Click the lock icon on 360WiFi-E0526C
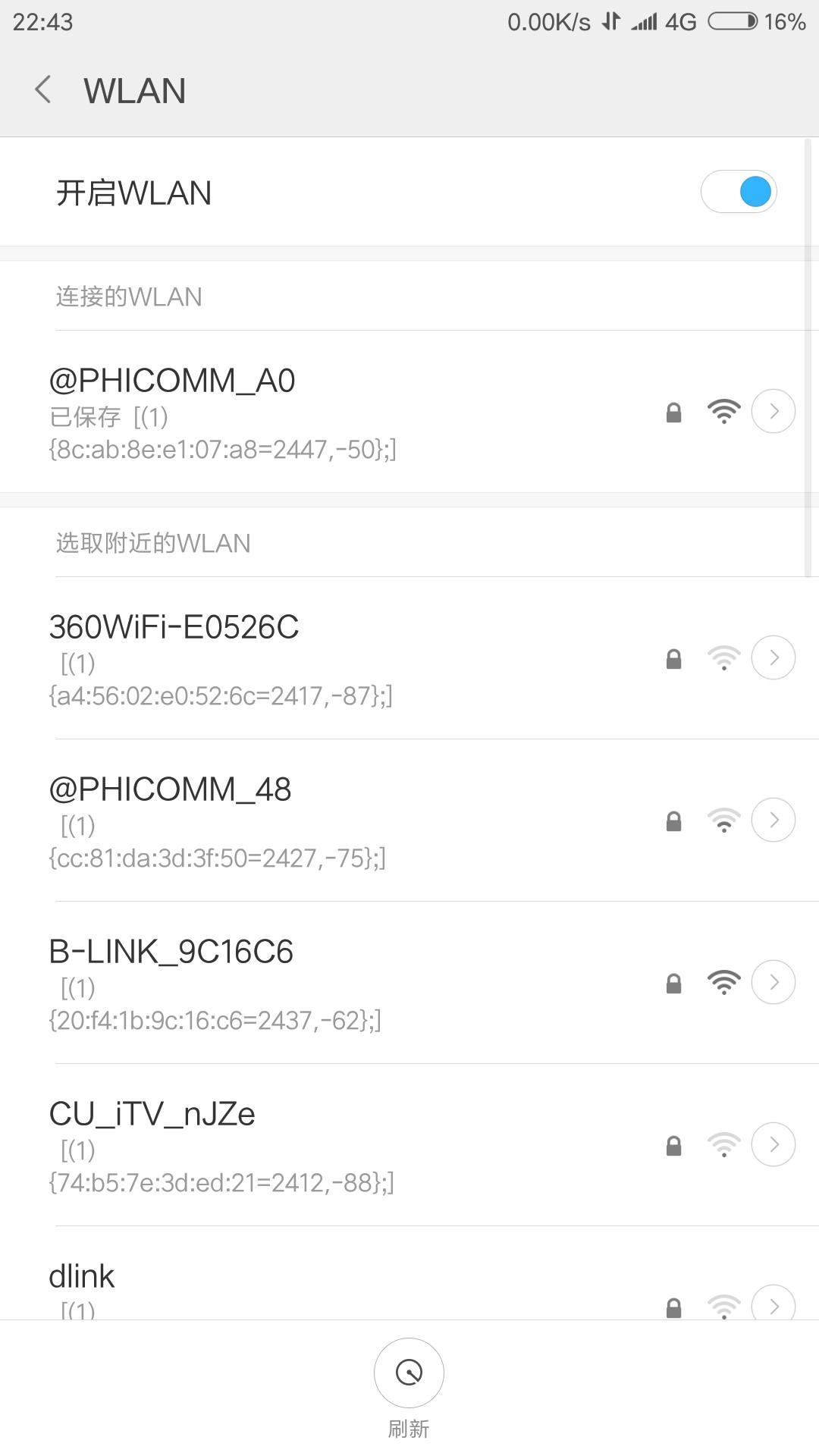819x1456 pixels. [673, 659]
